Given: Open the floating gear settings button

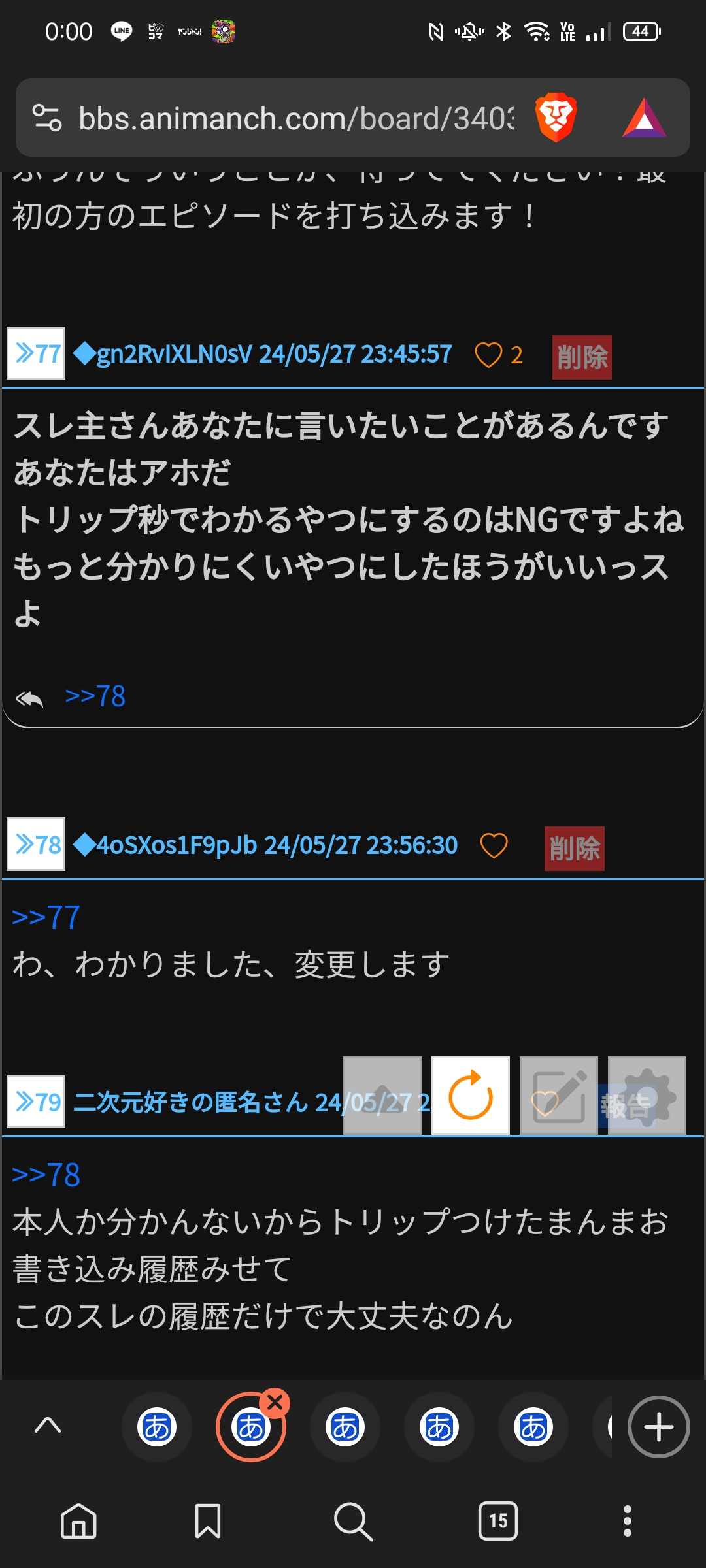Looking at the screenshot, I should point(647,1096).
